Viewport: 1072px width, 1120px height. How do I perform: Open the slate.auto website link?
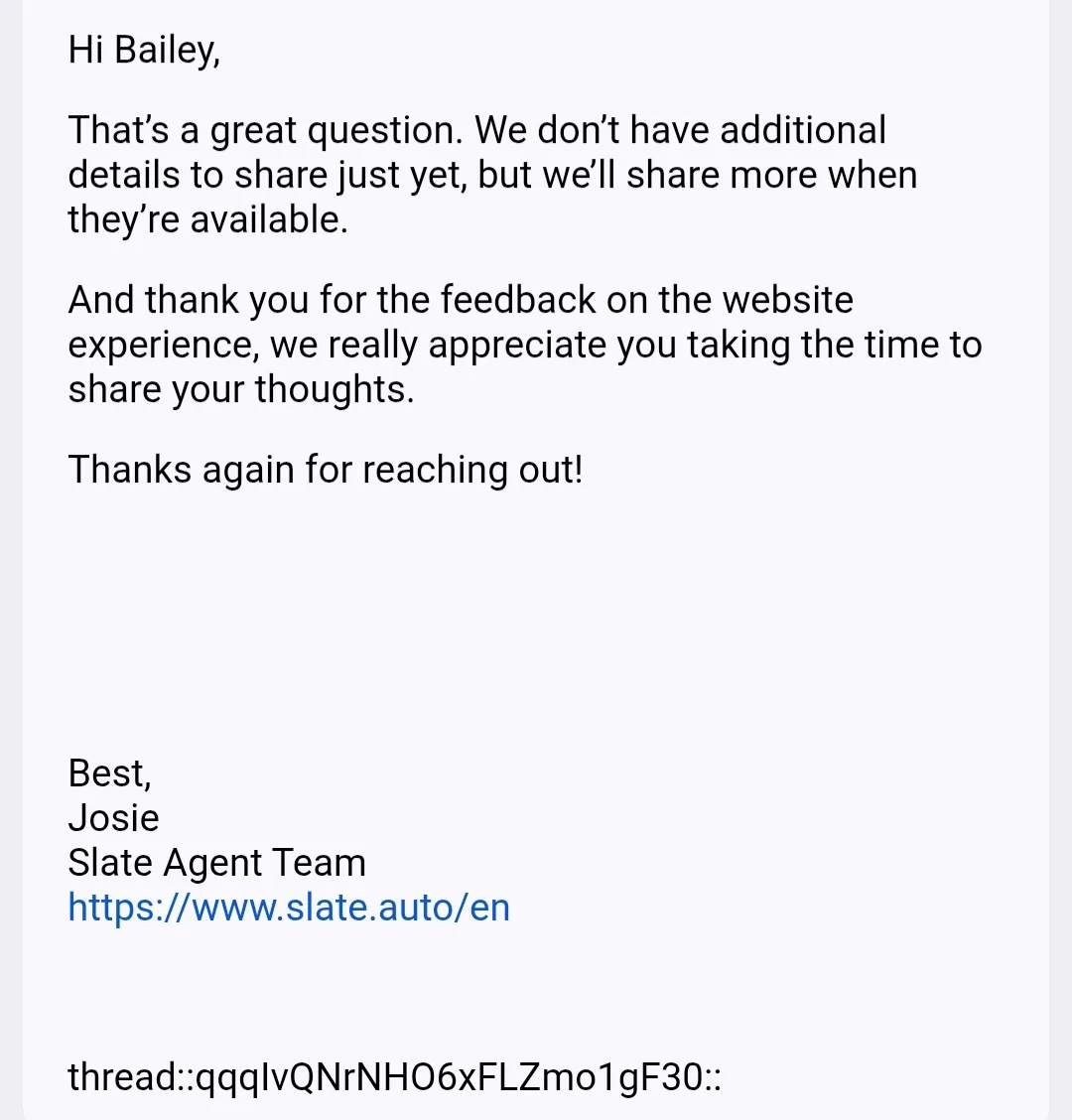coord(289,908)
